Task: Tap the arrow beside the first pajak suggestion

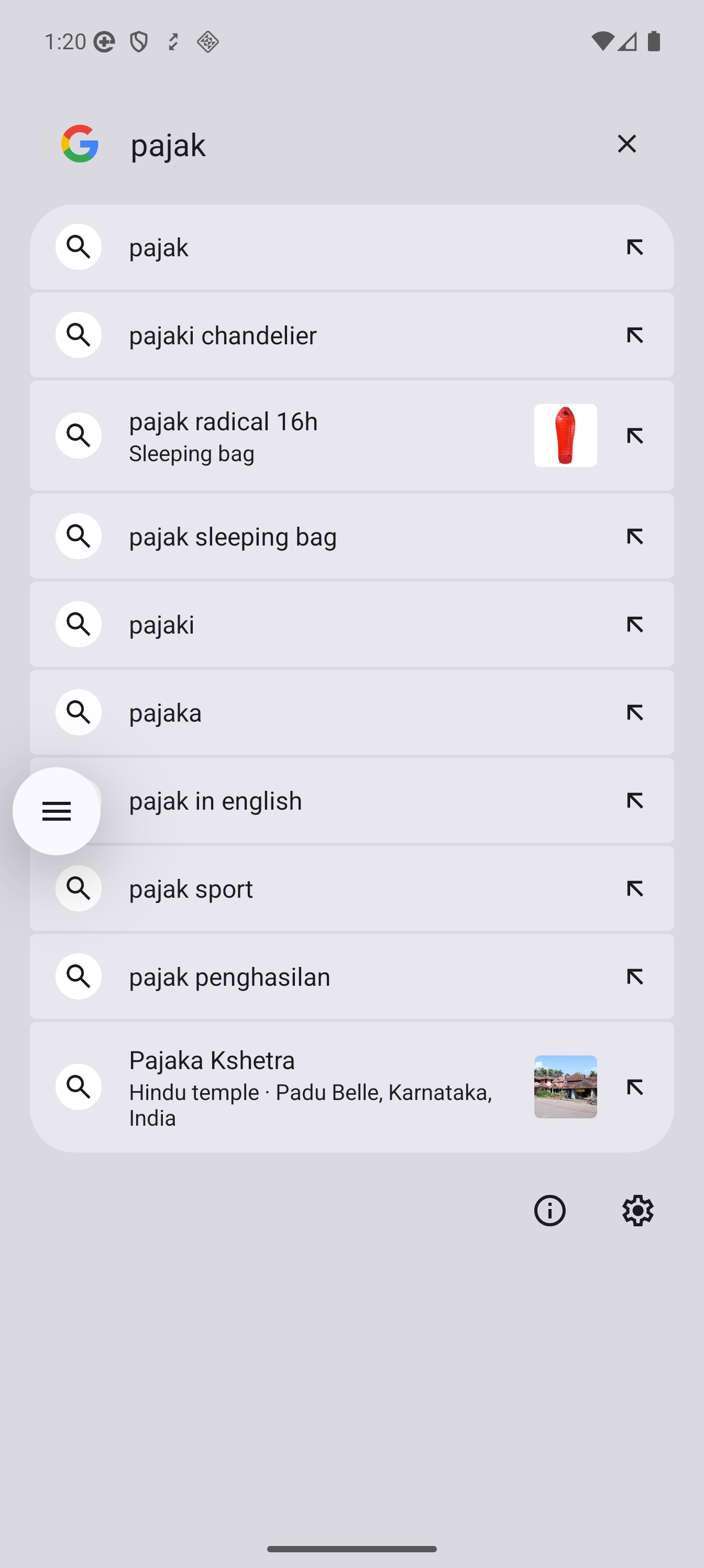Action: 635,246
